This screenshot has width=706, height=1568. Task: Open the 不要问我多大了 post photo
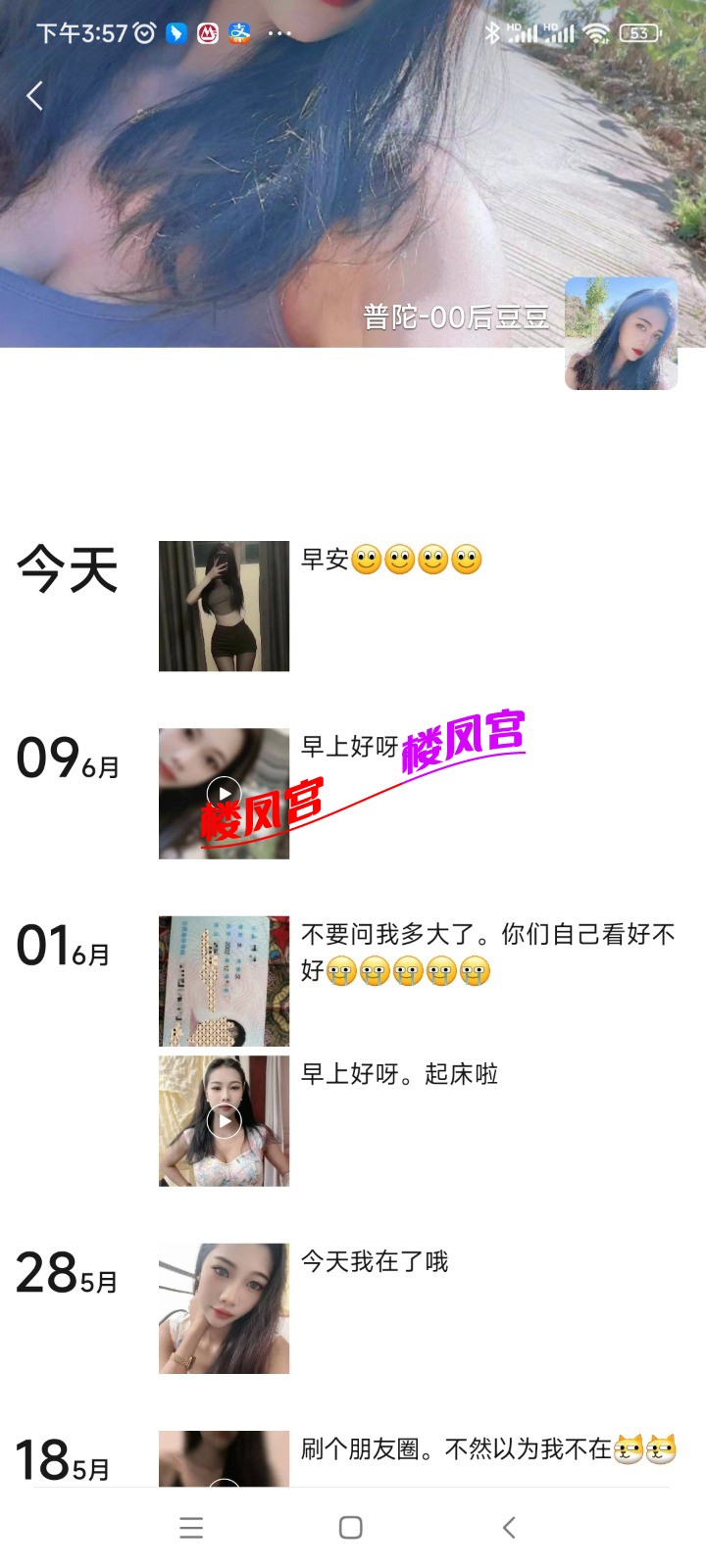pos(224,981)
